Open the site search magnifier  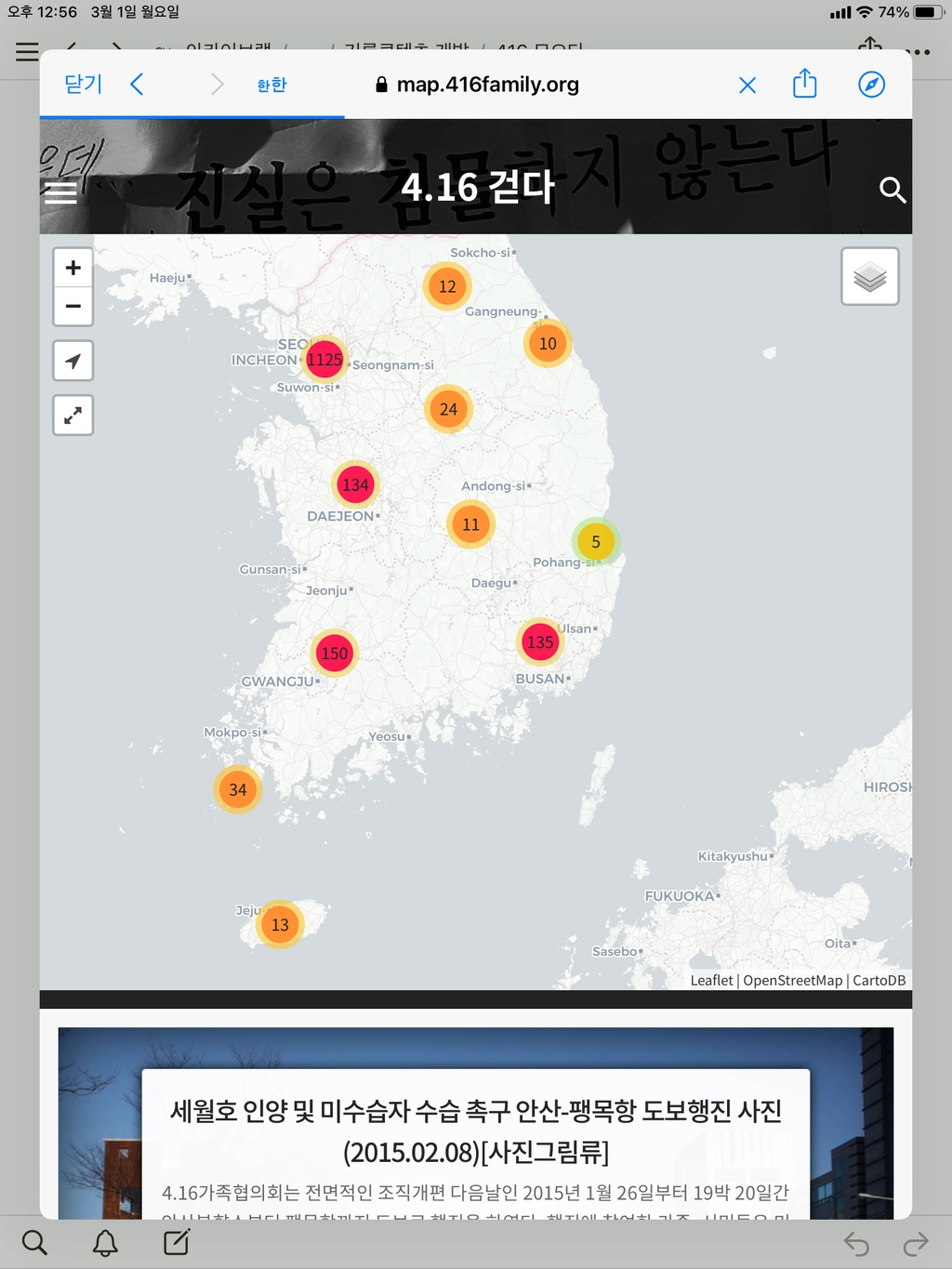click(892, 190)
